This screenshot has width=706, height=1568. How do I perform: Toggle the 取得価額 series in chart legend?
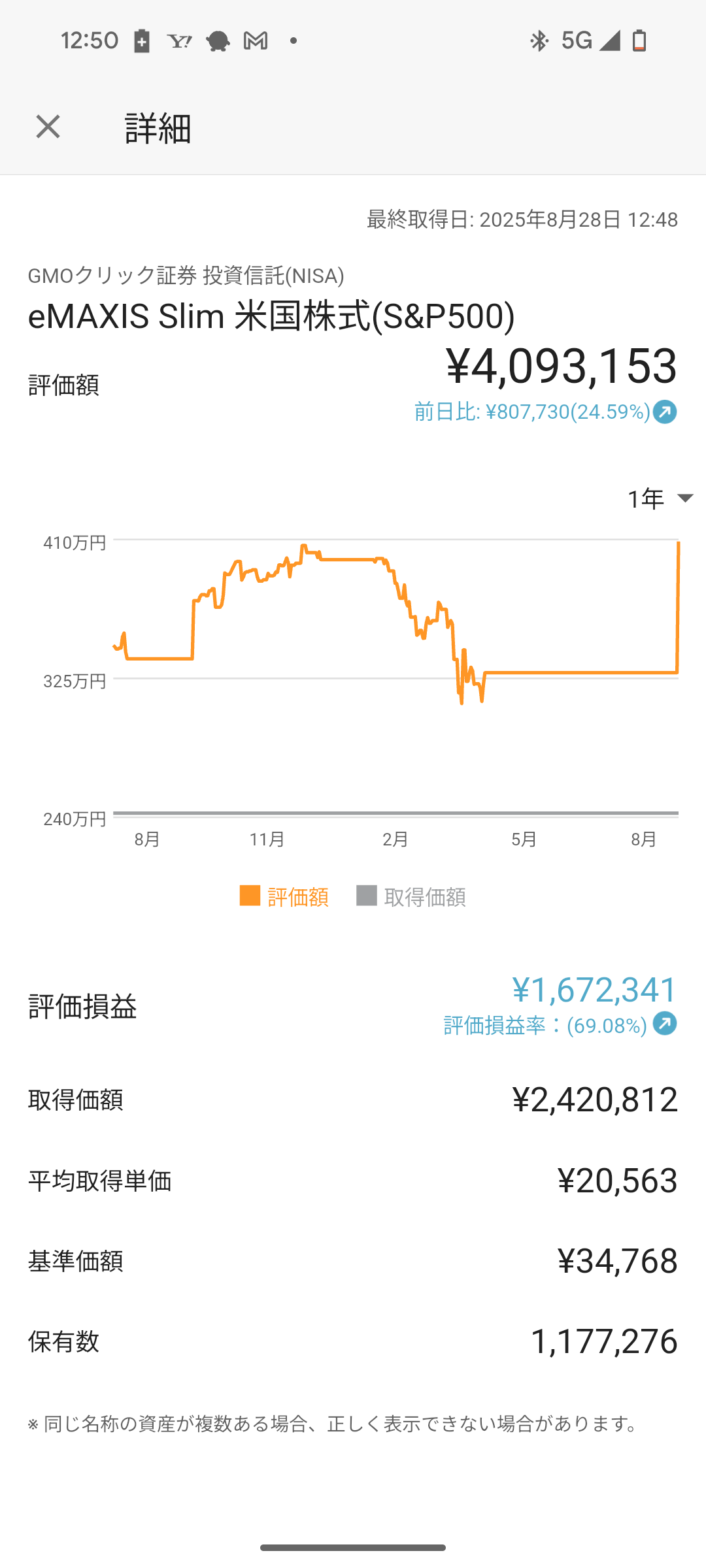click(x=411, y=896)
